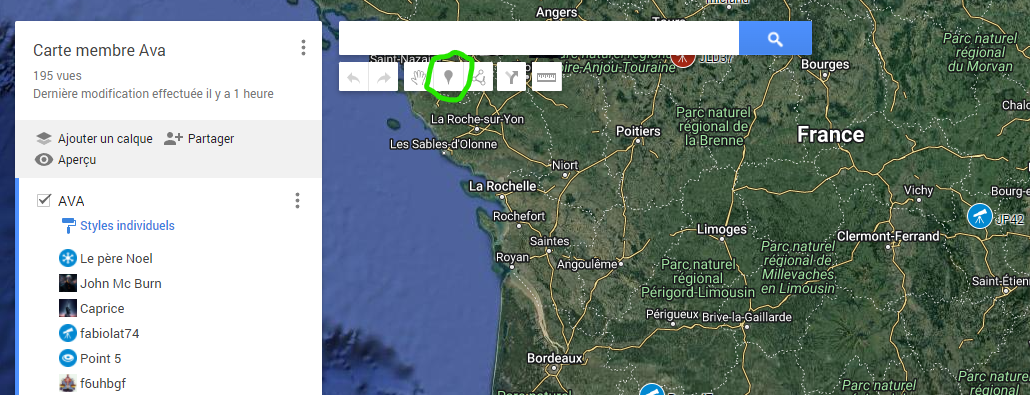Tap Ajouter un calque
The width and height of the screenshot is (1030, 395).
pyautogui.click(x=94, y=139)
